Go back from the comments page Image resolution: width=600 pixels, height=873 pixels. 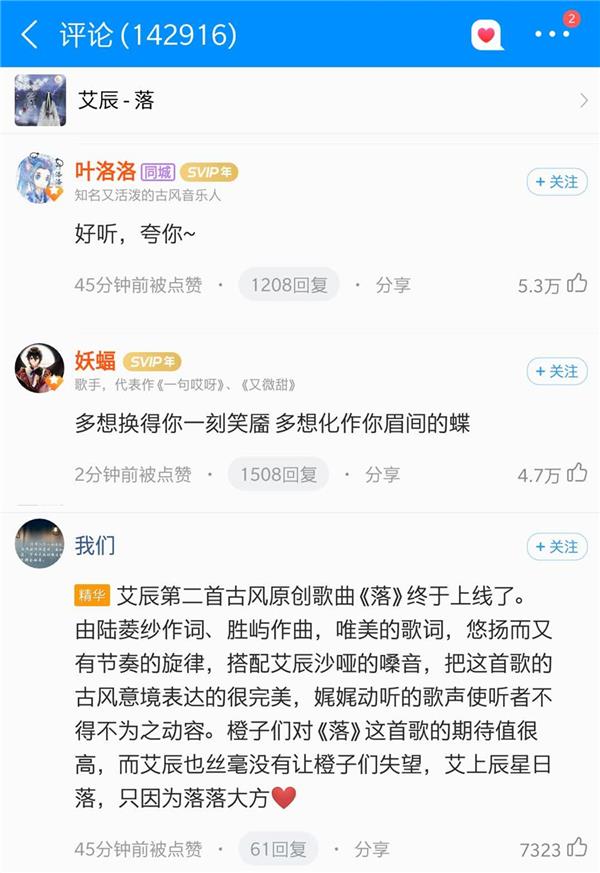click(x=29, y=35)
